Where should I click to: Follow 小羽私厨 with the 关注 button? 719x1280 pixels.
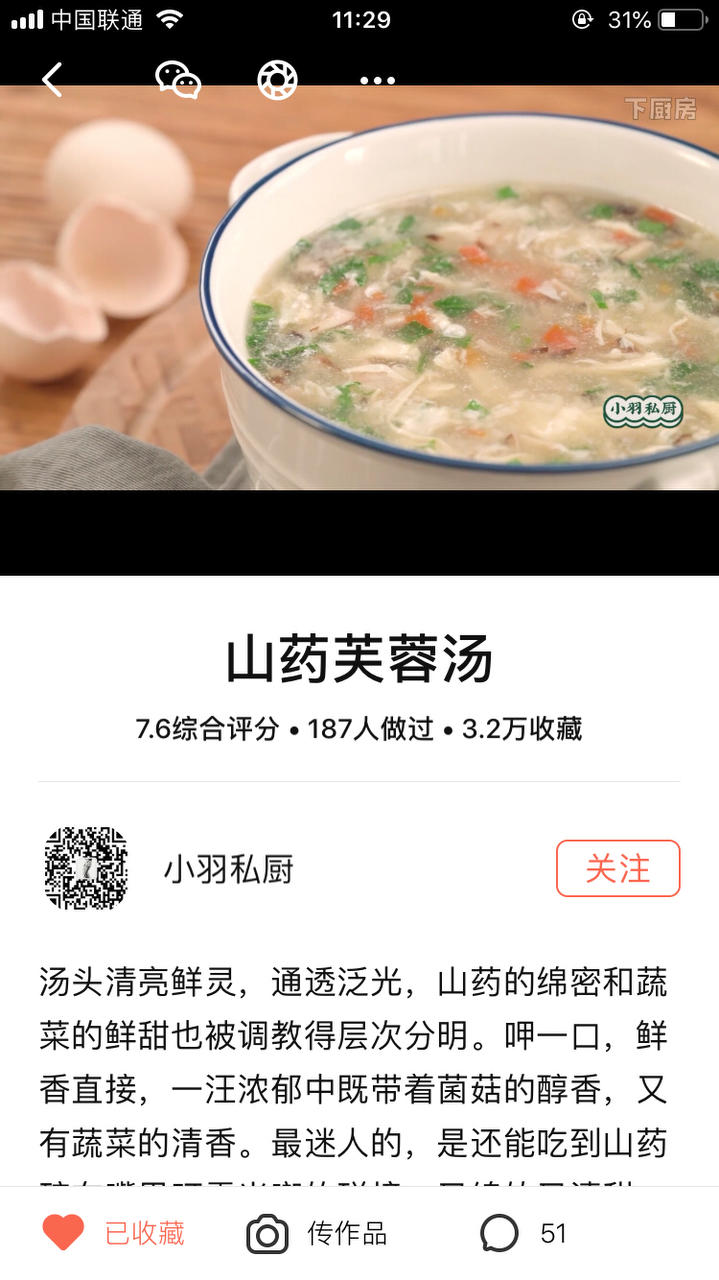pyautogui.click(x=617, y=868)
